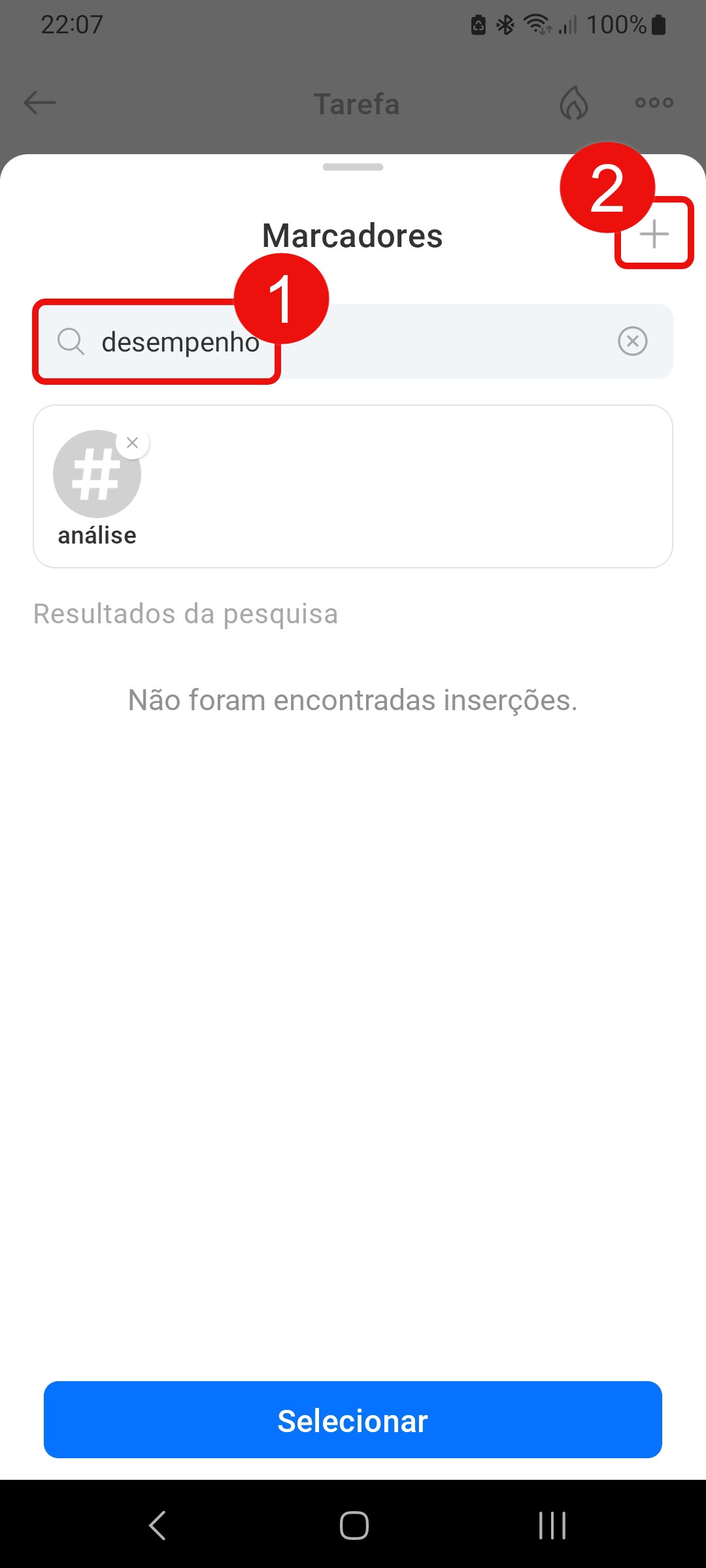This screenshot has width=706, height=1568.
Task: Open recent apps from navigation bar
Action: [x=552, y=1526]
